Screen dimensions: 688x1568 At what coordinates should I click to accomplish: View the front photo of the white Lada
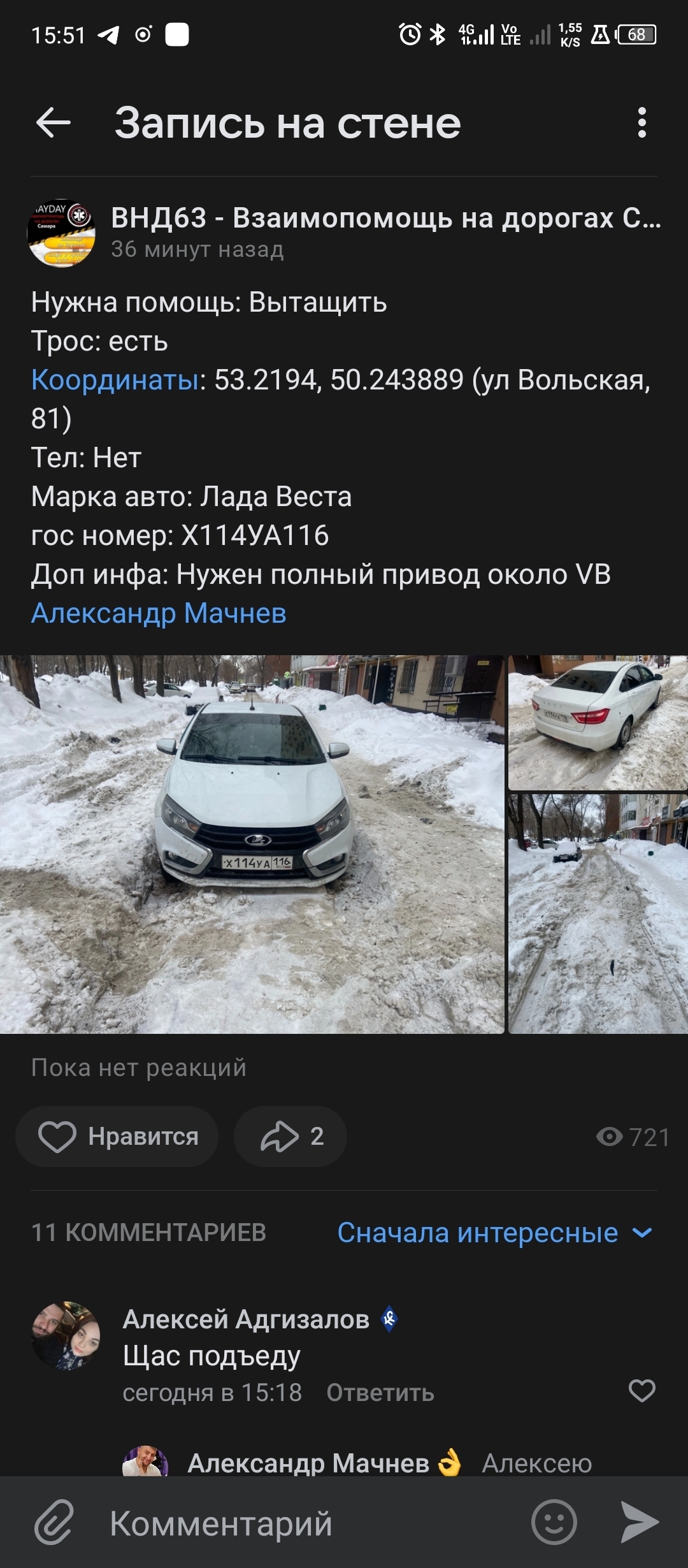(252, 844)
